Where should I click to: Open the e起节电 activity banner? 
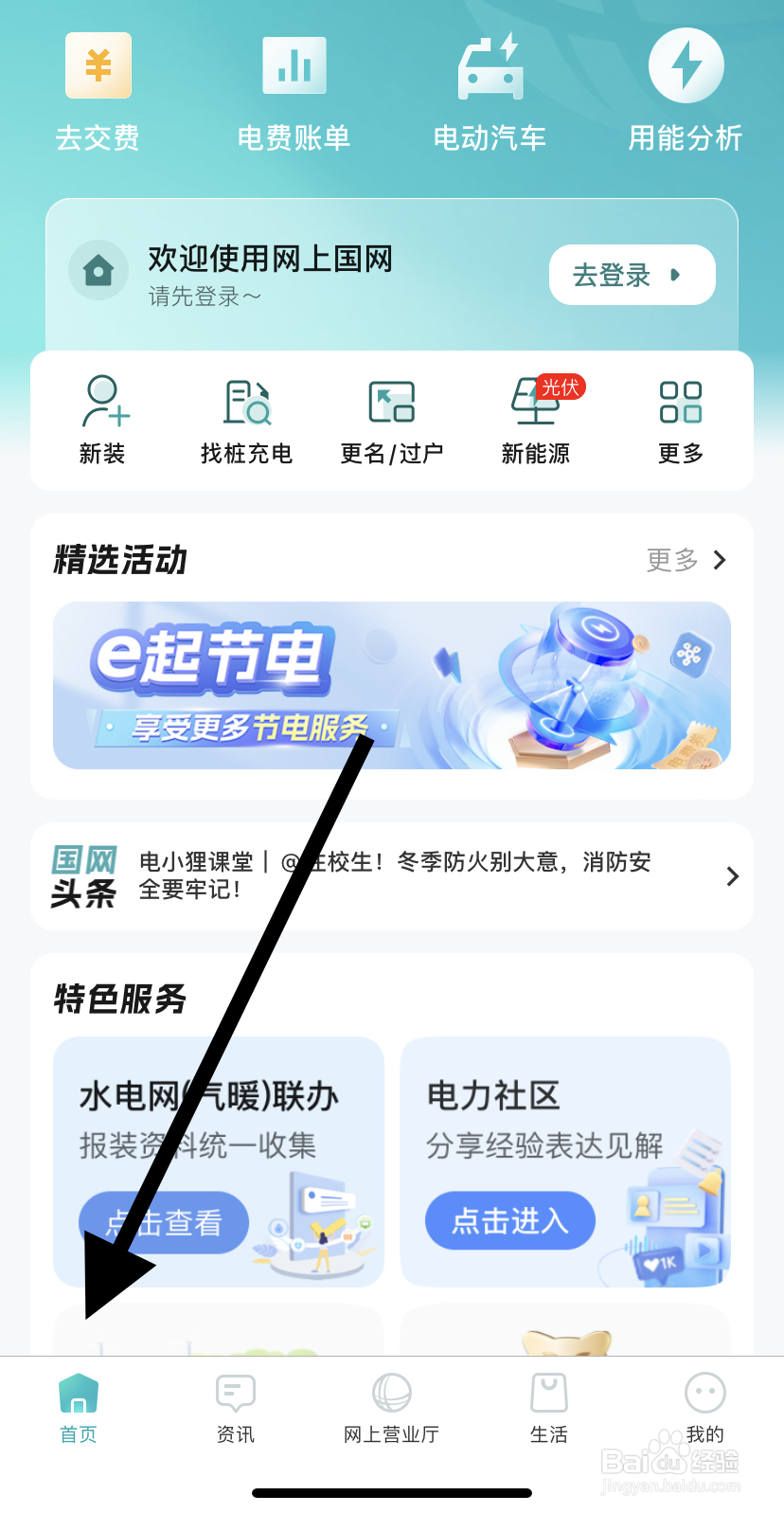pyautogui.click(x=391, y=685)
